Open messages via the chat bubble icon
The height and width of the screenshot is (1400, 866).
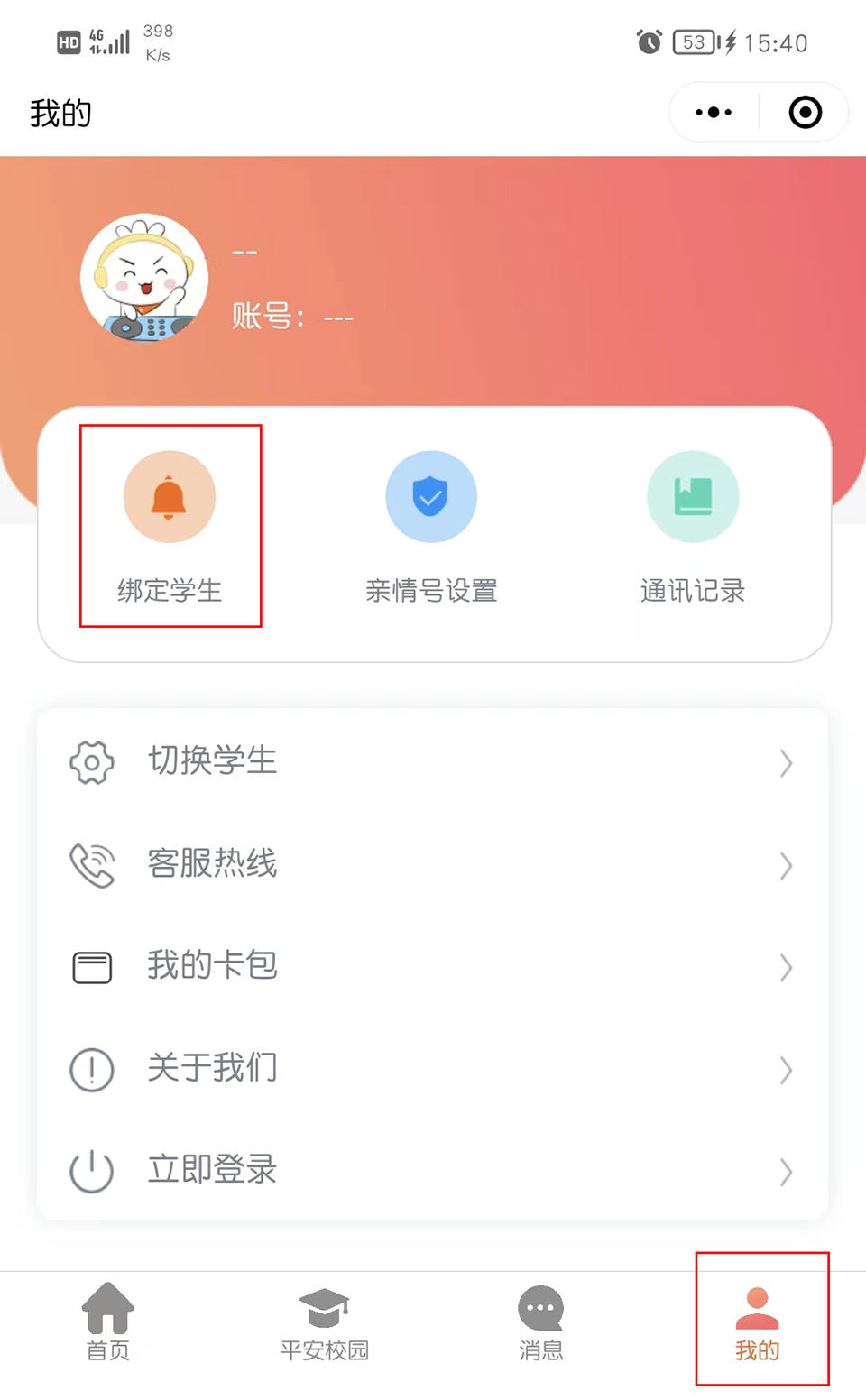[x=539, y=1304]
